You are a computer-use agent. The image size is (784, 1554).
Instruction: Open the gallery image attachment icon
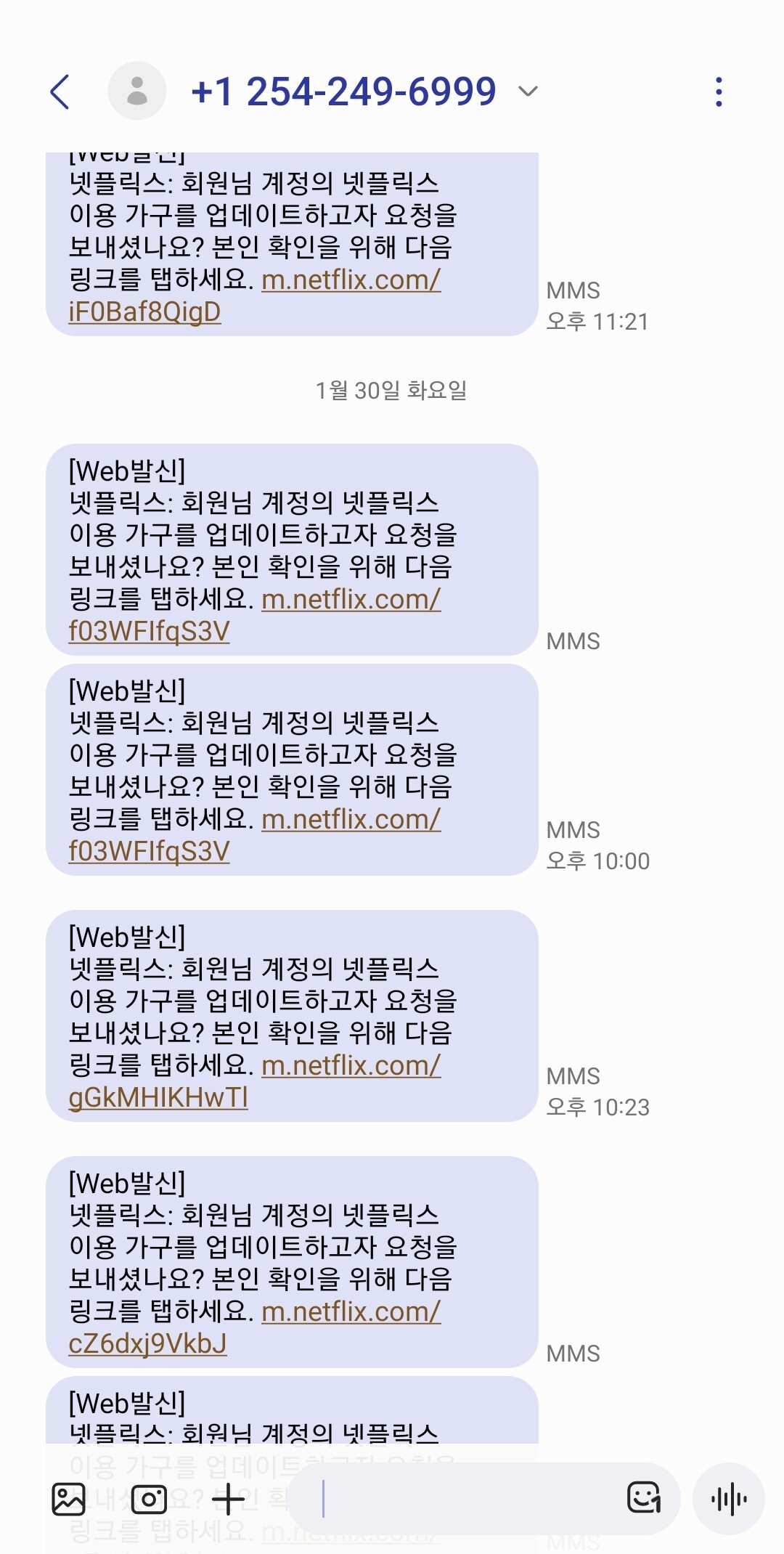tap(68, 1497)
